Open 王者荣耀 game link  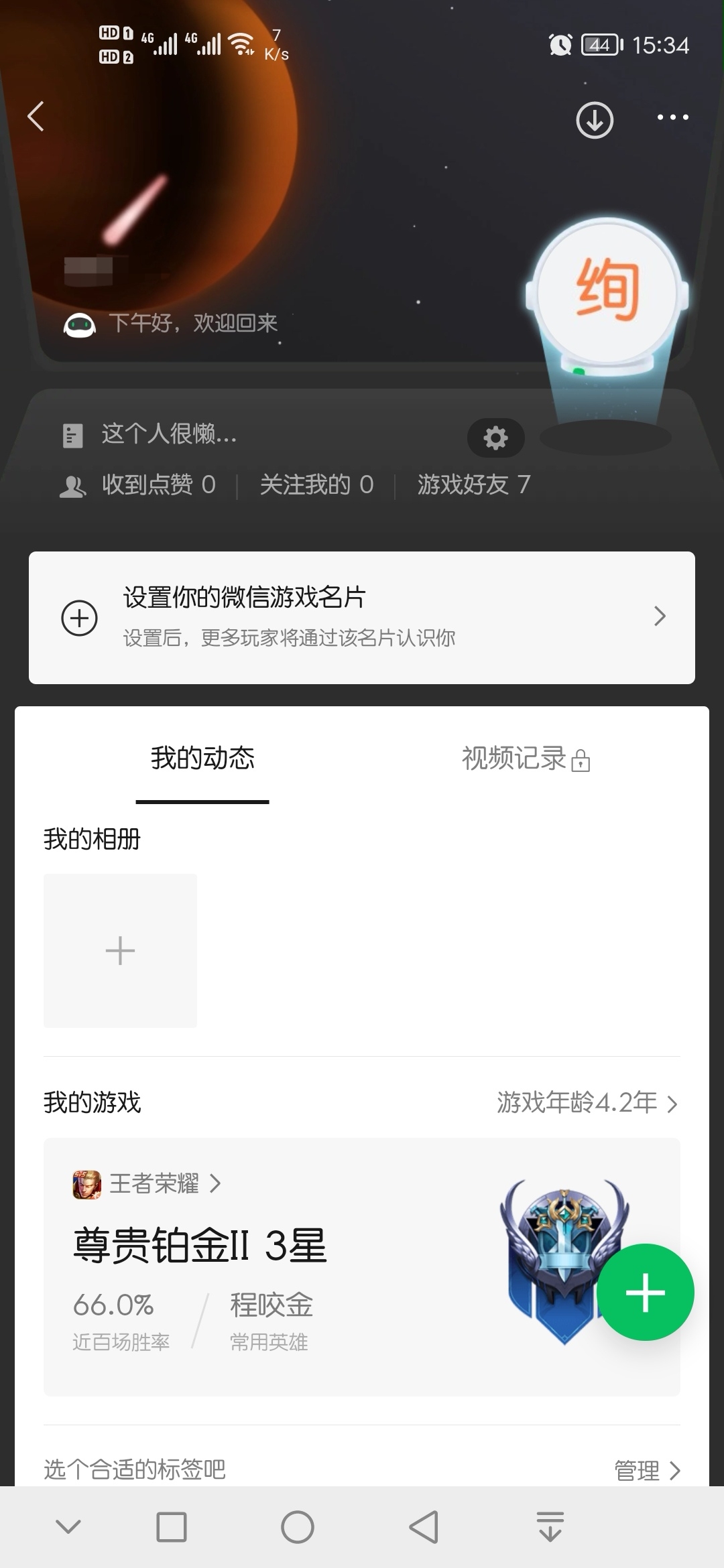pyautogui.click(x=154, y=1183)
